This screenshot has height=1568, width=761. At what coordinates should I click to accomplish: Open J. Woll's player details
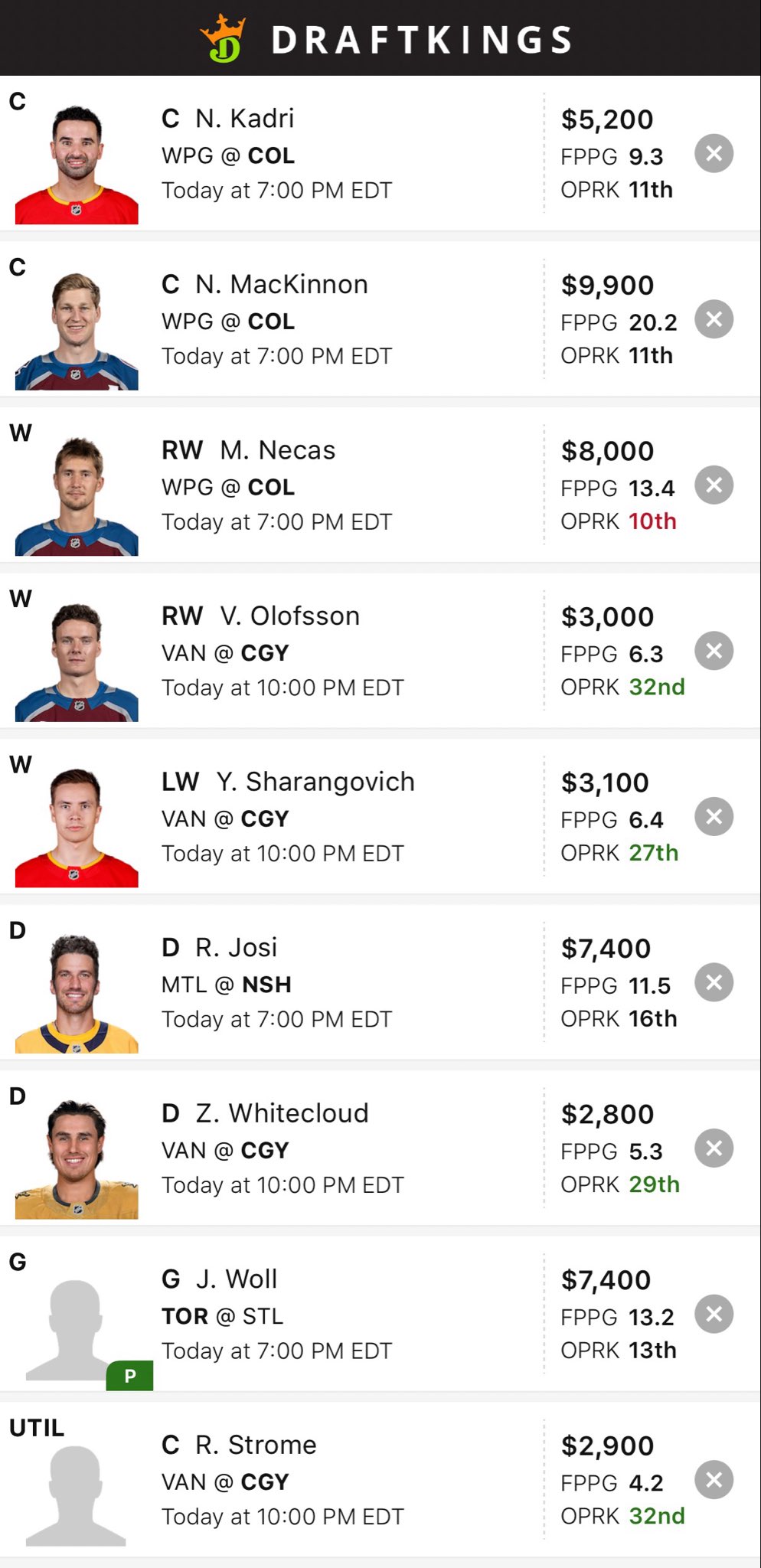[x=236, y=1279]
